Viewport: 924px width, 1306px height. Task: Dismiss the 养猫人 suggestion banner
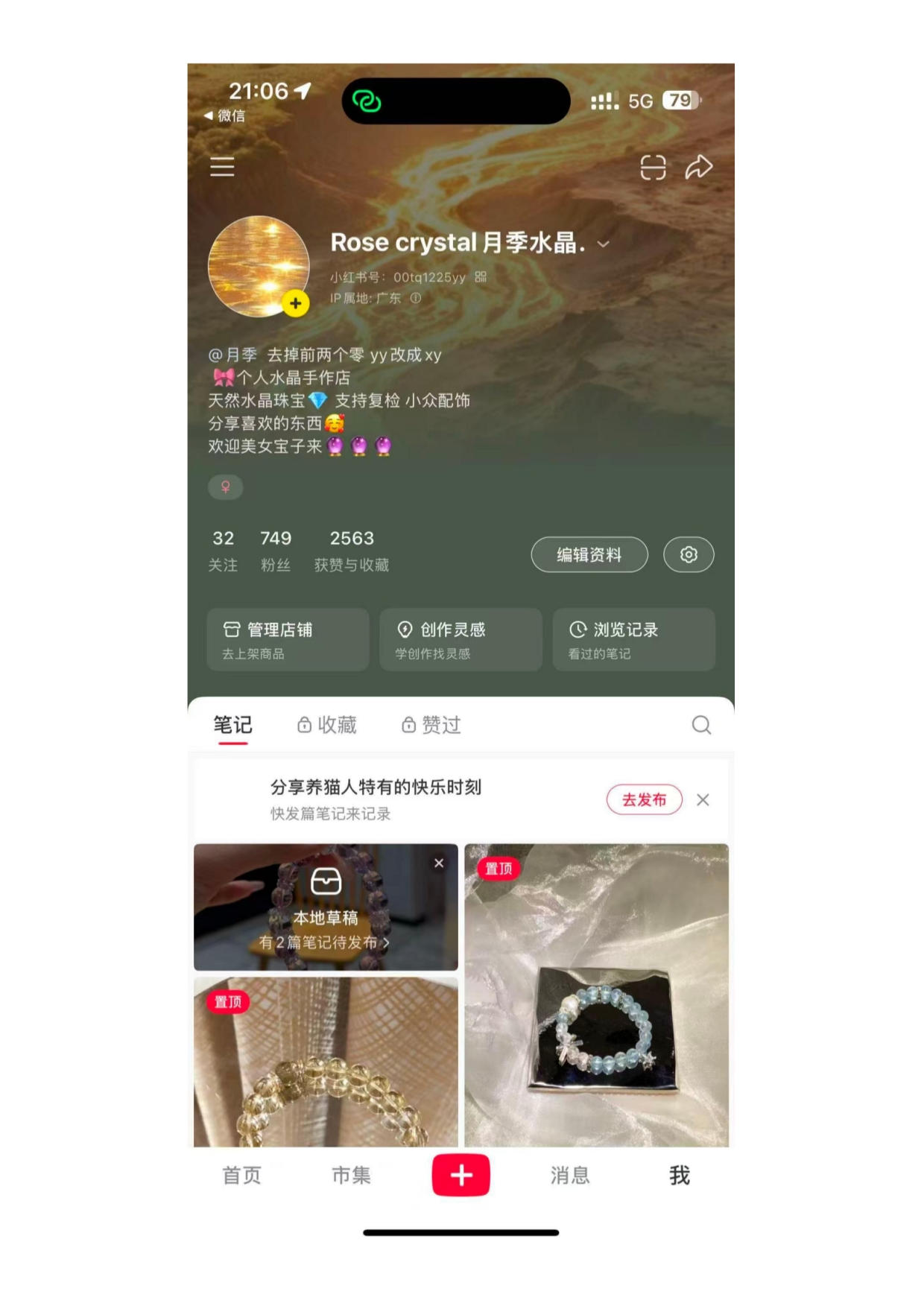coord(703,799)
